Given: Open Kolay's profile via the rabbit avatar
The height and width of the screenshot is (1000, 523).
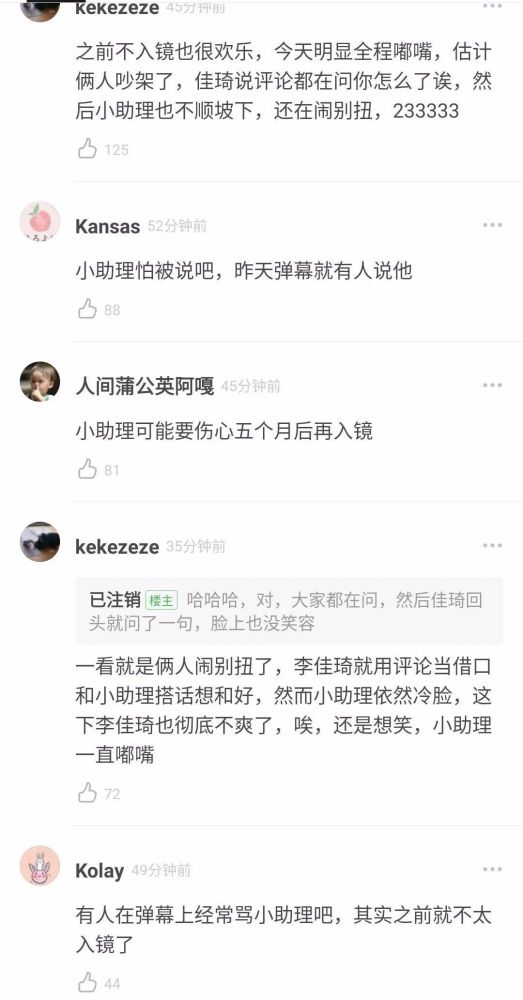Looking at the screenshot, I should 40,866.
